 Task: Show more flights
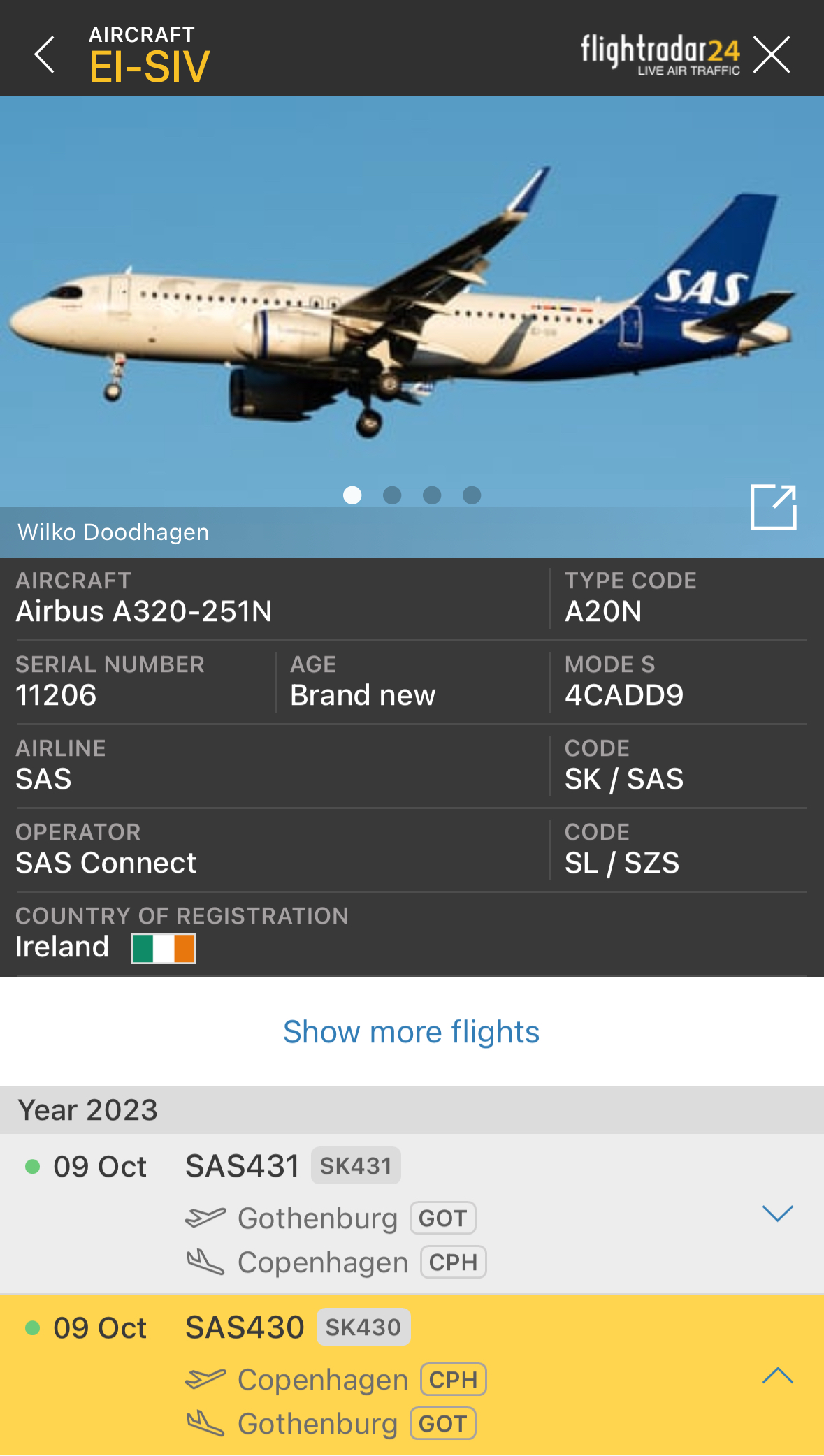pos(411,1032)
